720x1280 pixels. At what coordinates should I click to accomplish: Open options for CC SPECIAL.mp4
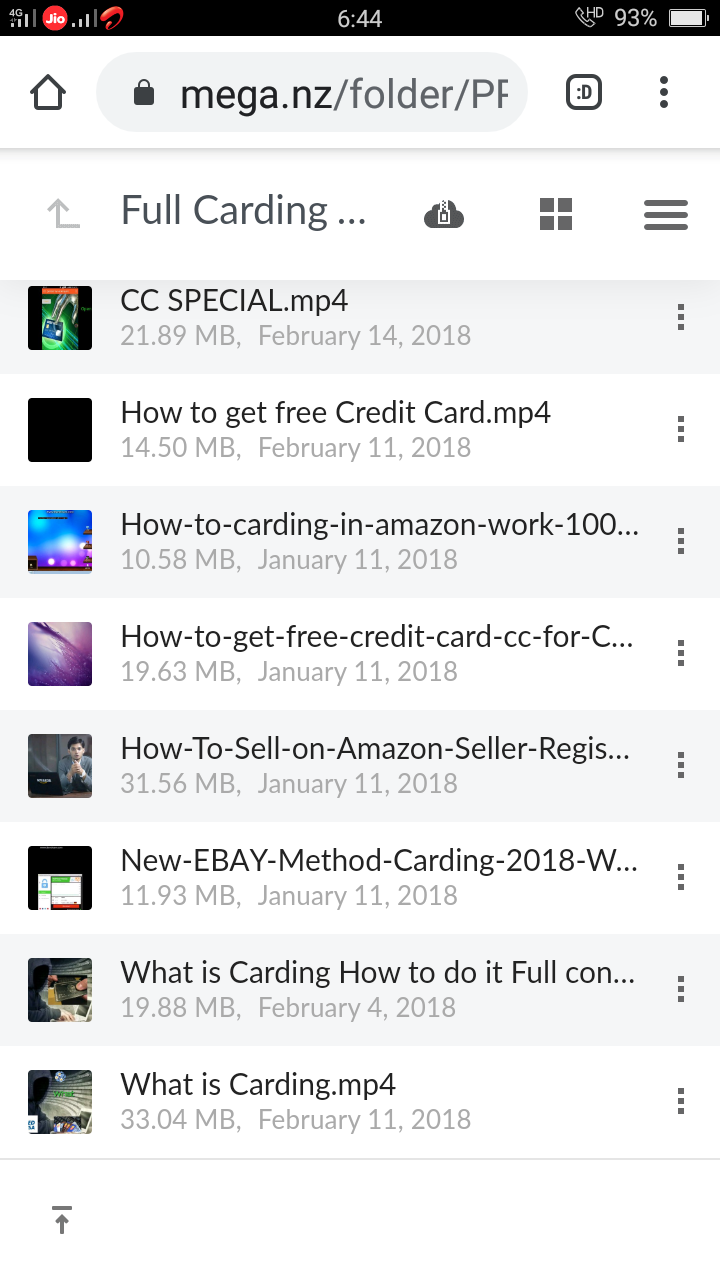click(681, 318)
